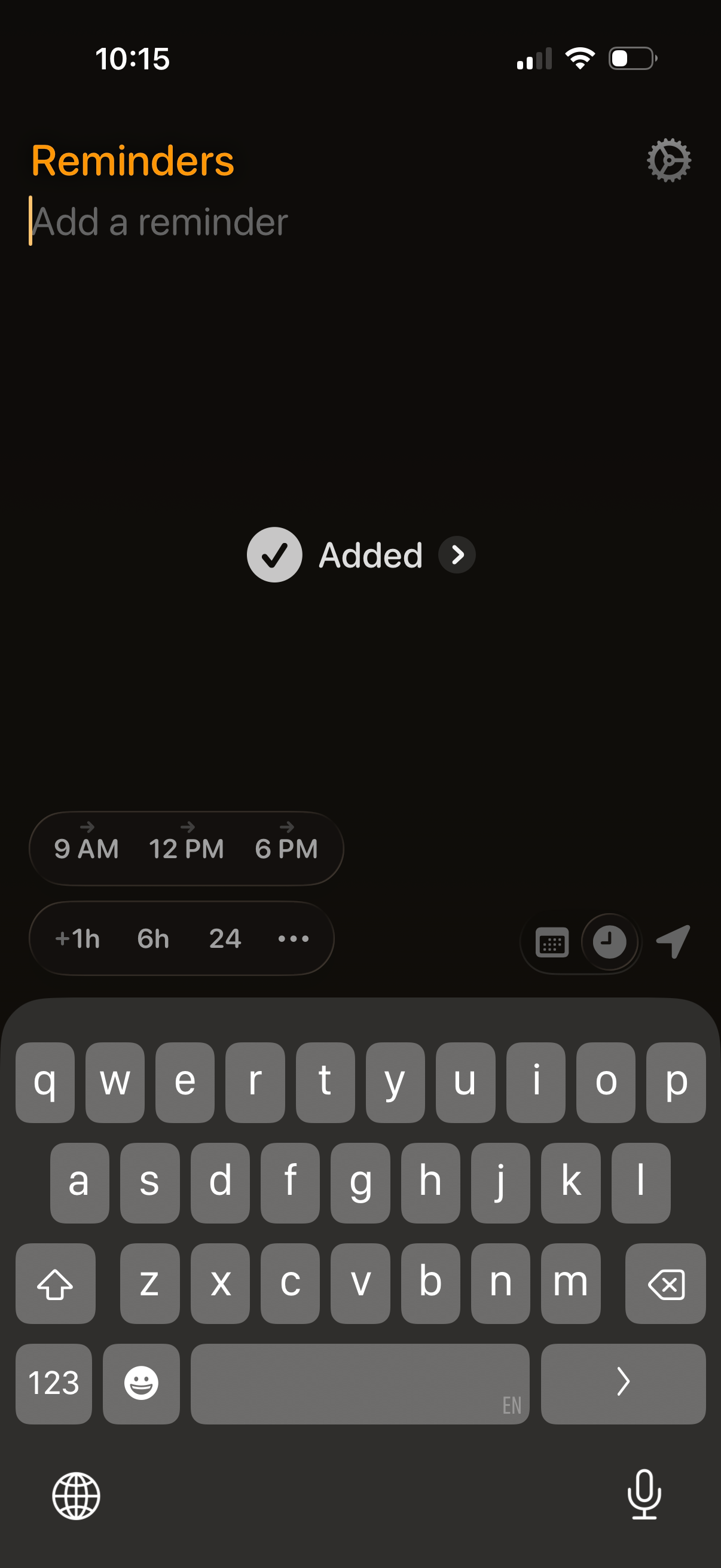Viewport: 721px width, 1568px height.
Task: Tap the Added checkmark icon
Action: [274, 554]
